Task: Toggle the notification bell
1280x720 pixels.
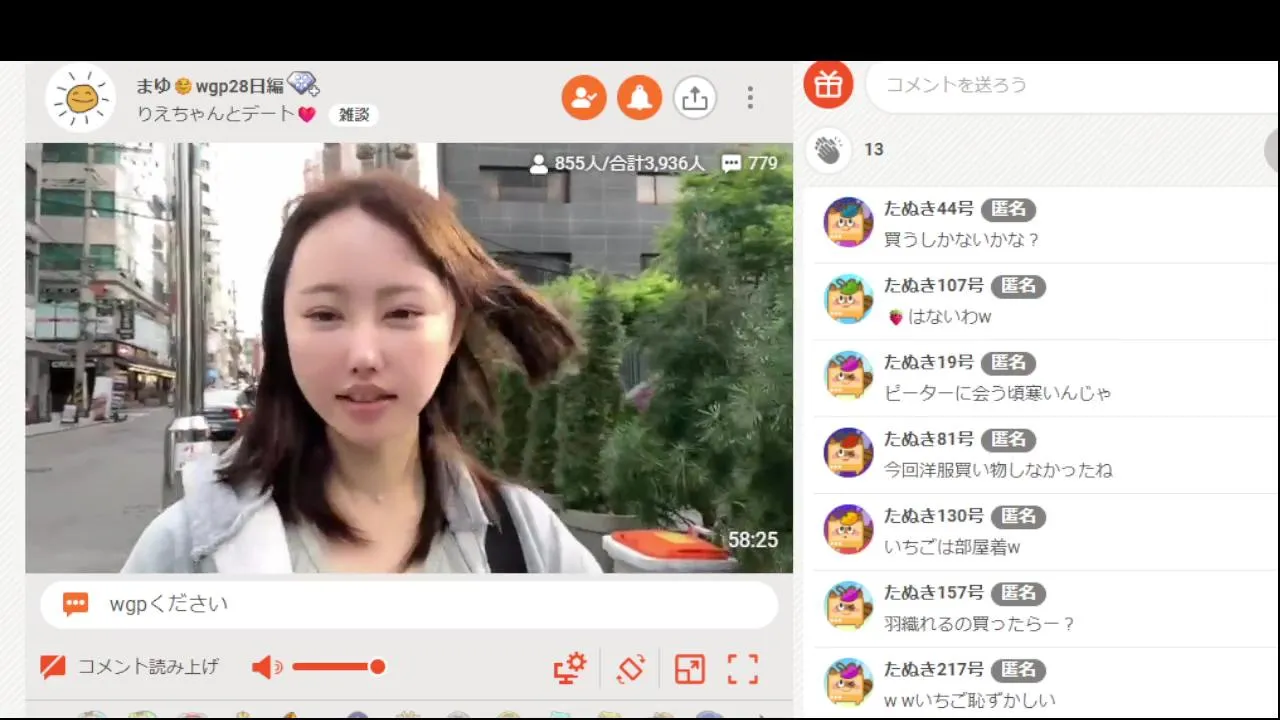Action: coord(639,98)
